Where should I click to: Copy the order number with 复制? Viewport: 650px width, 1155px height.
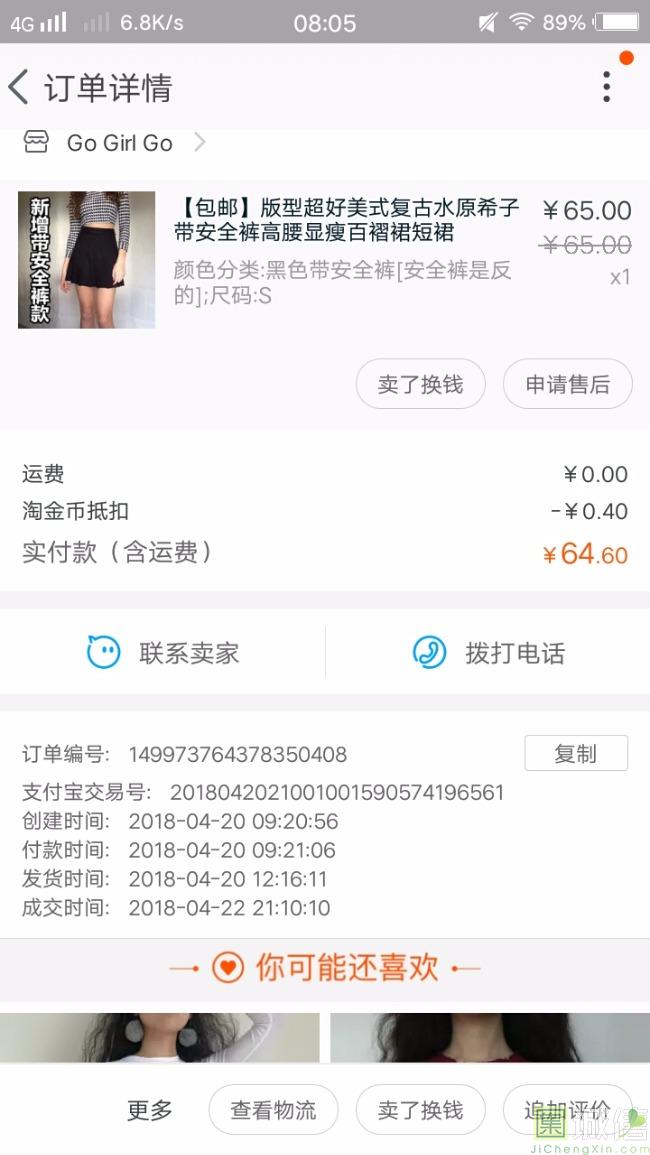(575, 754)
